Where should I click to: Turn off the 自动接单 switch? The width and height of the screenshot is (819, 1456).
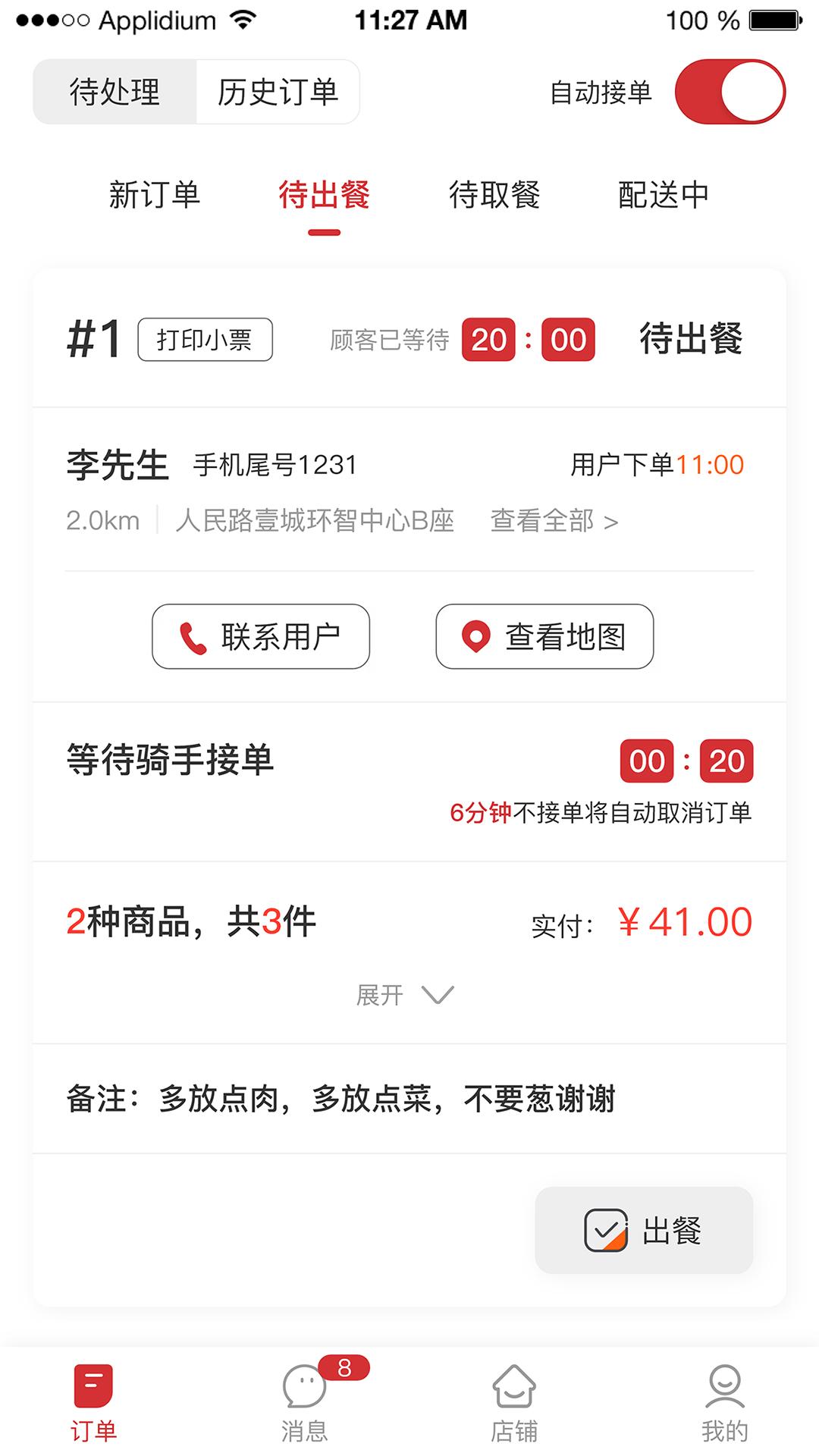[730, 92]
